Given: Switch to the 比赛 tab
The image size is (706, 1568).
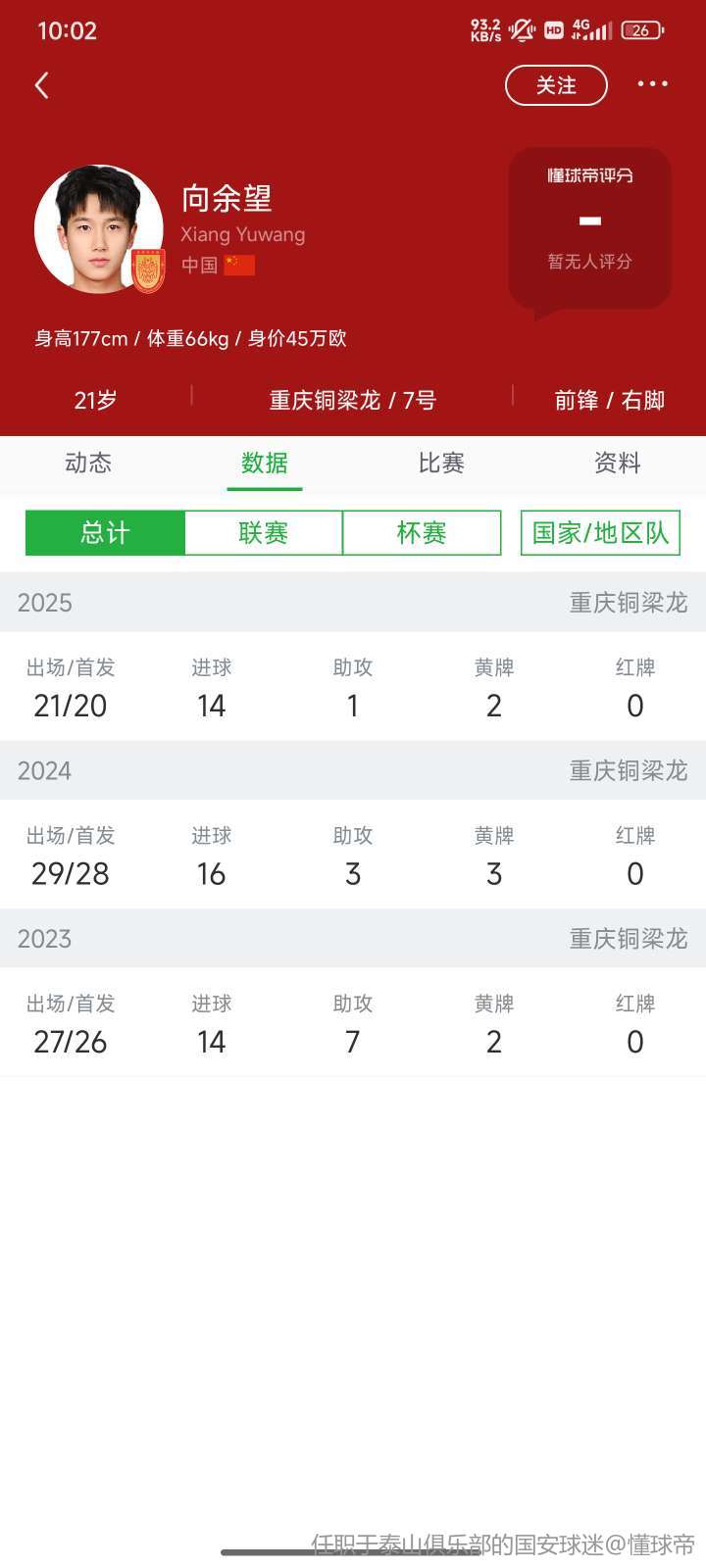Looking at the screenshot, I should tap(441, 463).
